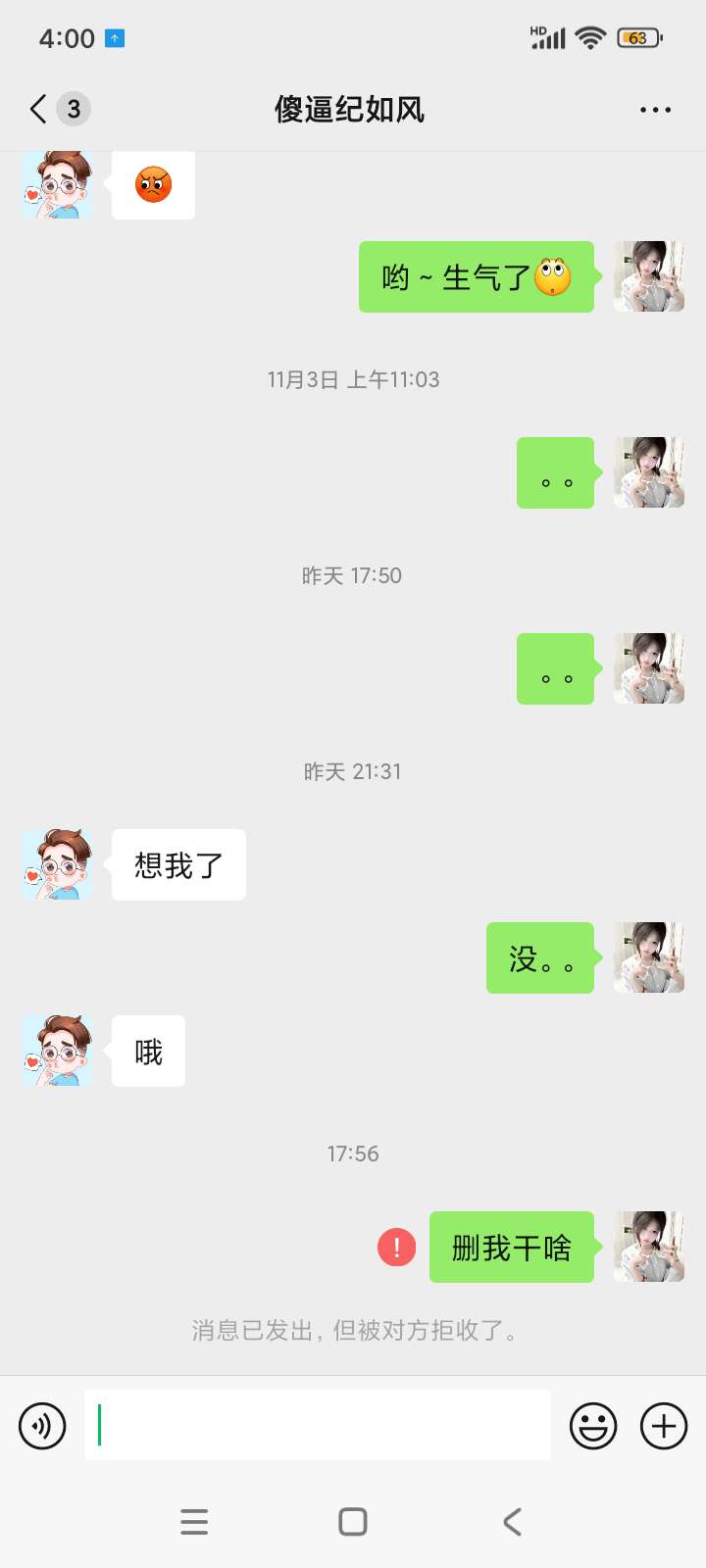This screenshot has height=1568, width=706.
Task: Go back to the chat list
Action: (39, 109)
